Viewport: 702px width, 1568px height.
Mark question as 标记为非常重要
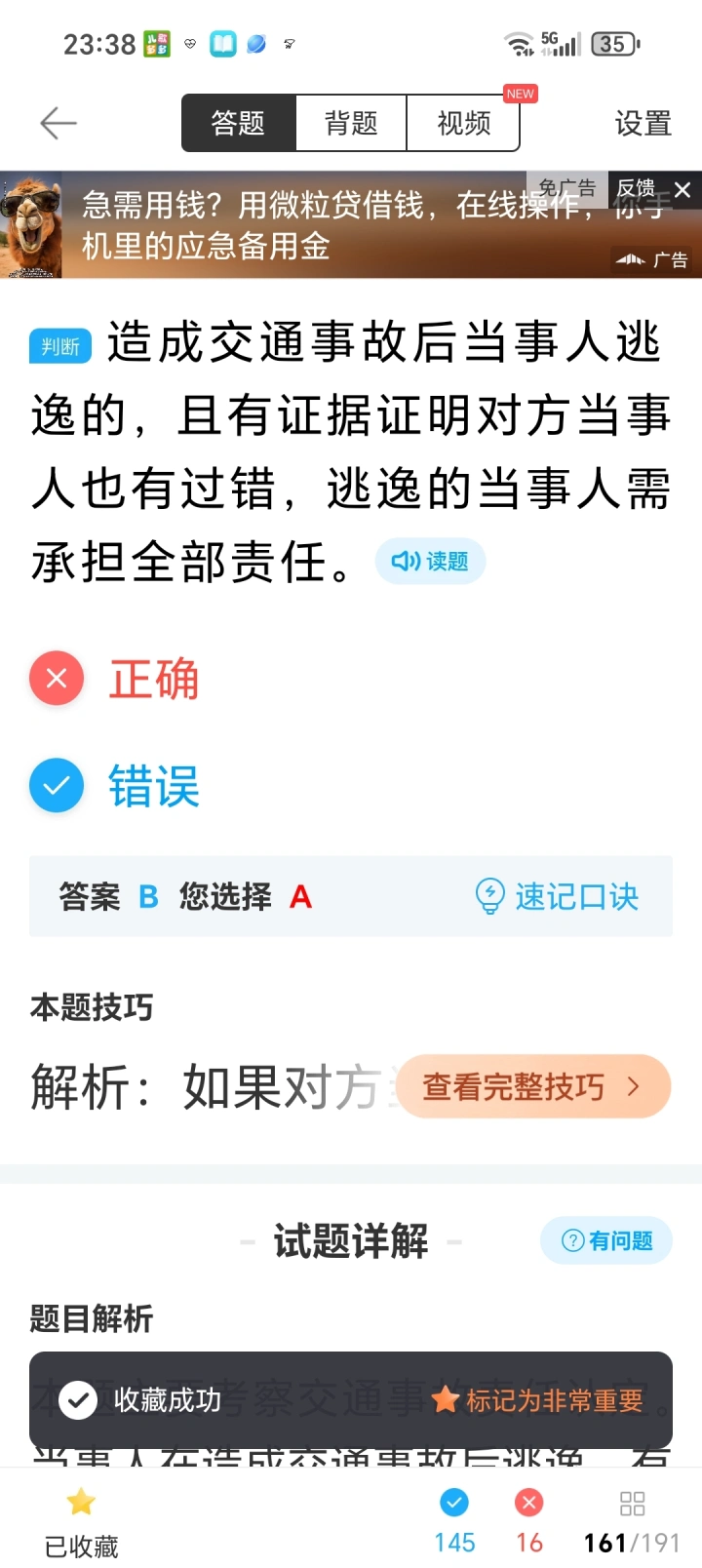tap(537, 1400)
